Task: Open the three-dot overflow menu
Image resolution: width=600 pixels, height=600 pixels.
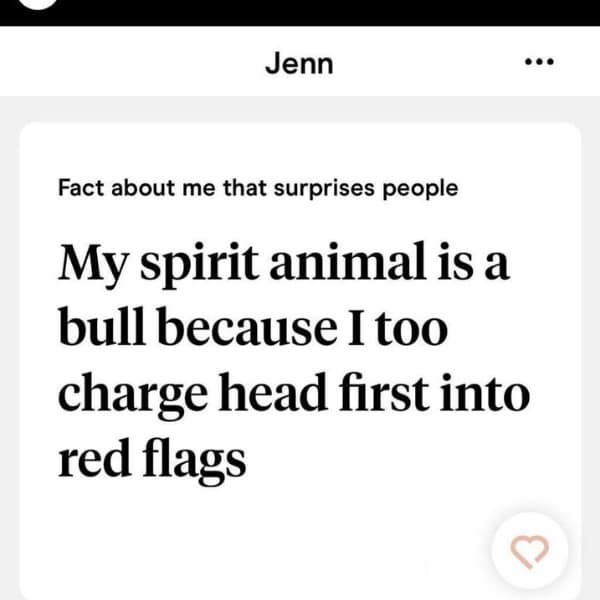Action: (538, 62)
